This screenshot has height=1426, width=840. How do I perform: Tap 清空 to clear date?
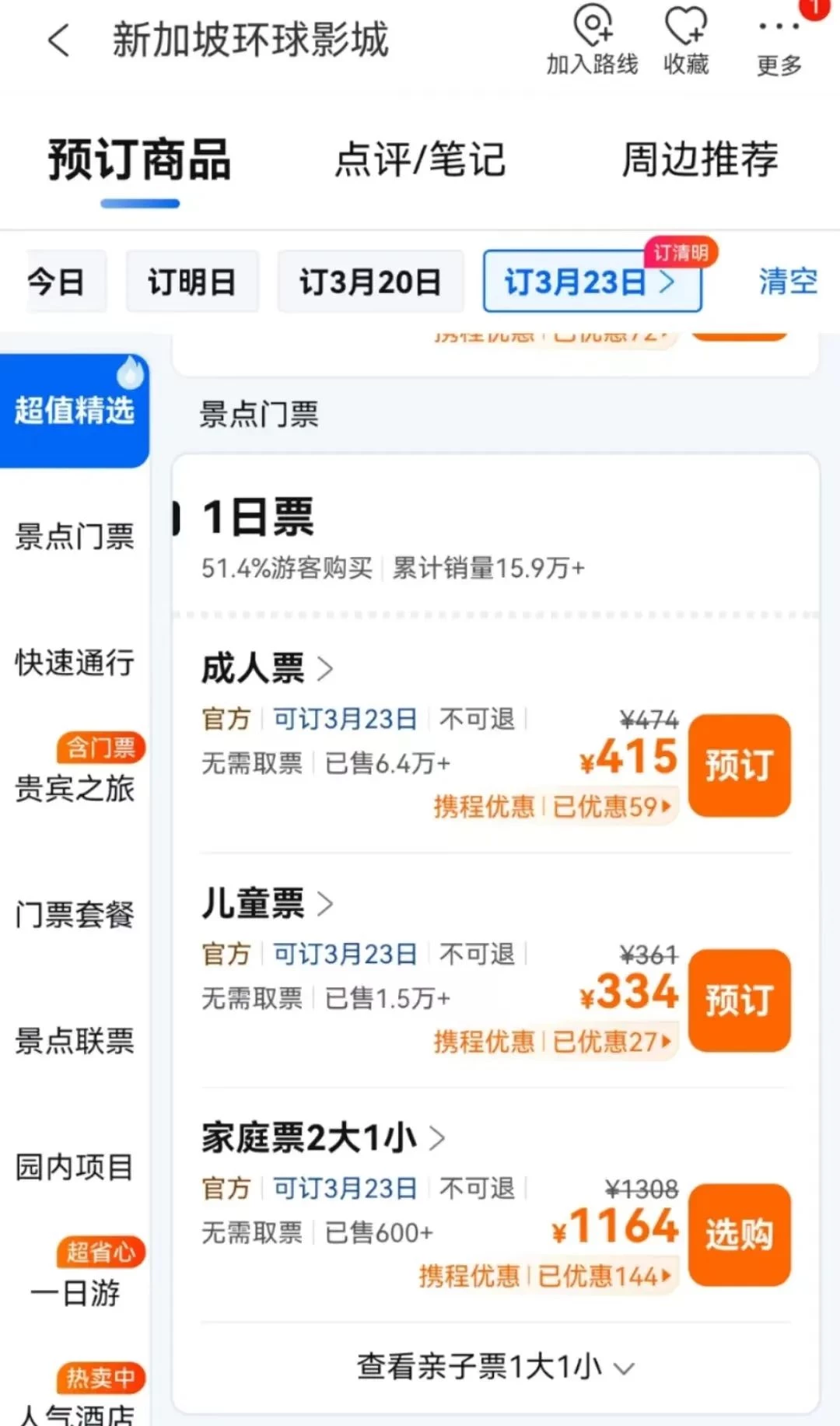[788, 282]
